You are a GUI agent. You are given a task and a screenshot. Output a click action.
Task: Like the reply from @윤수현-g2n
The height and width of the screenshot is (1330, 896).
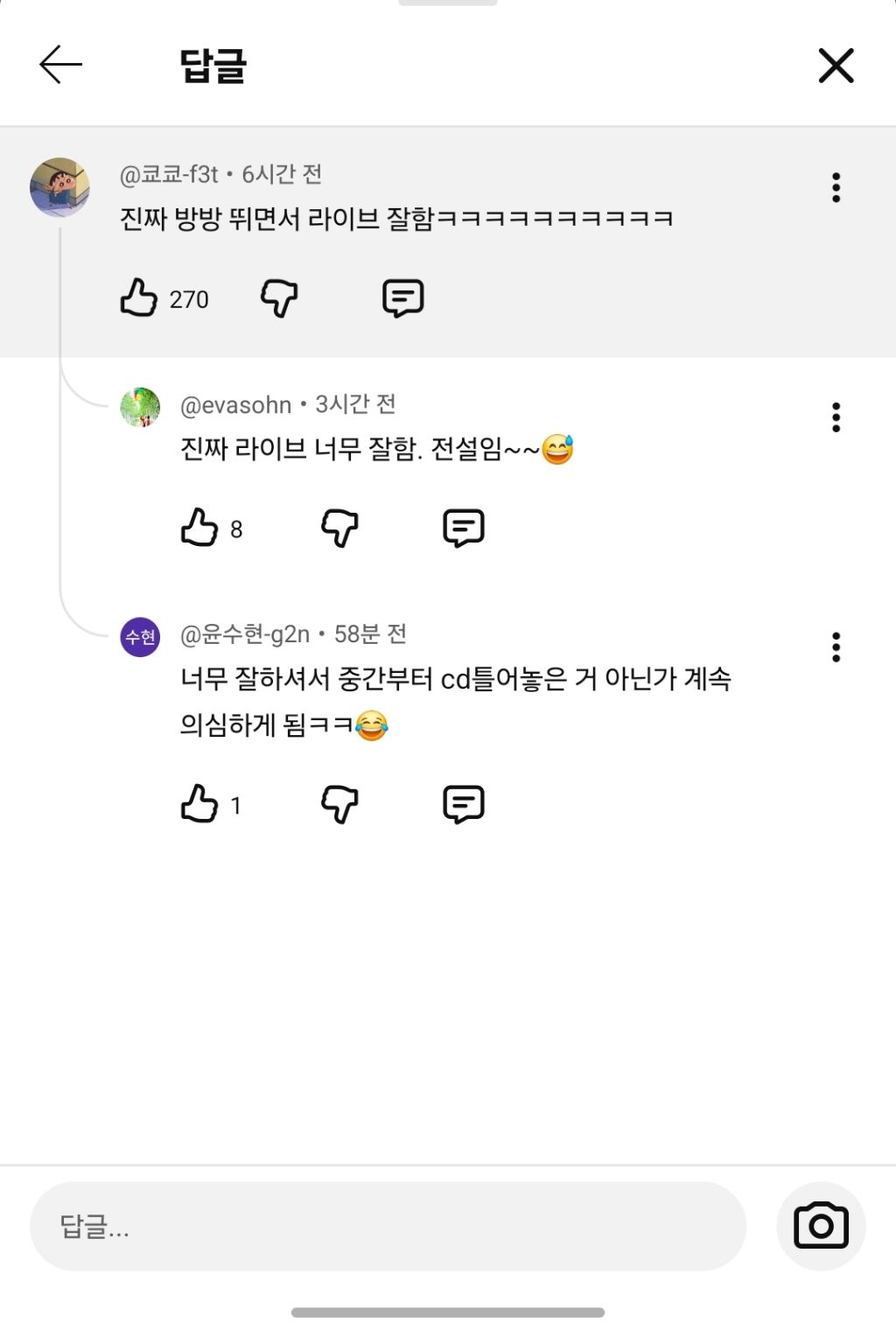(199, 804)
